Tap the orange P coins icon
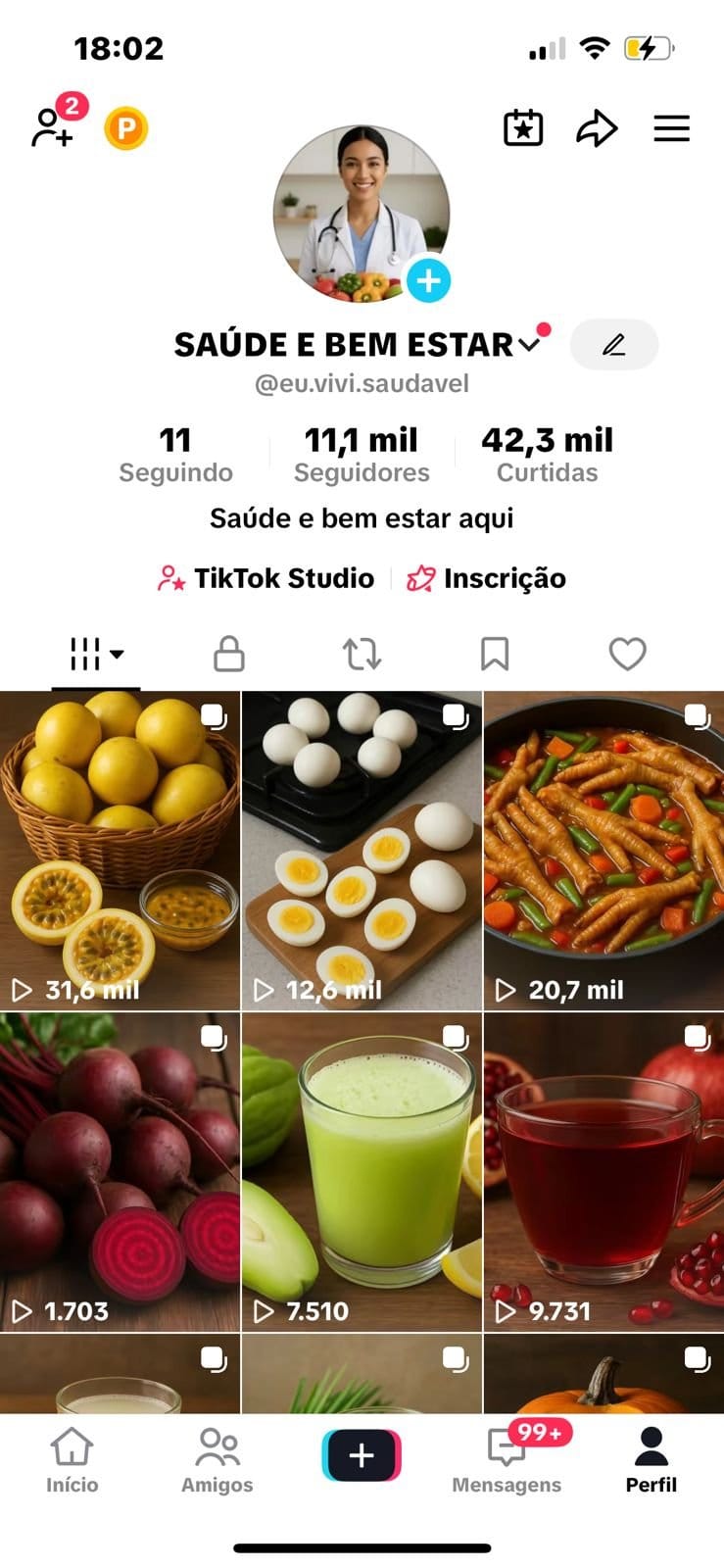Image resolution: width=724 pixels, height=1568 pixels. pyautogui.click(x=123, y=127)
